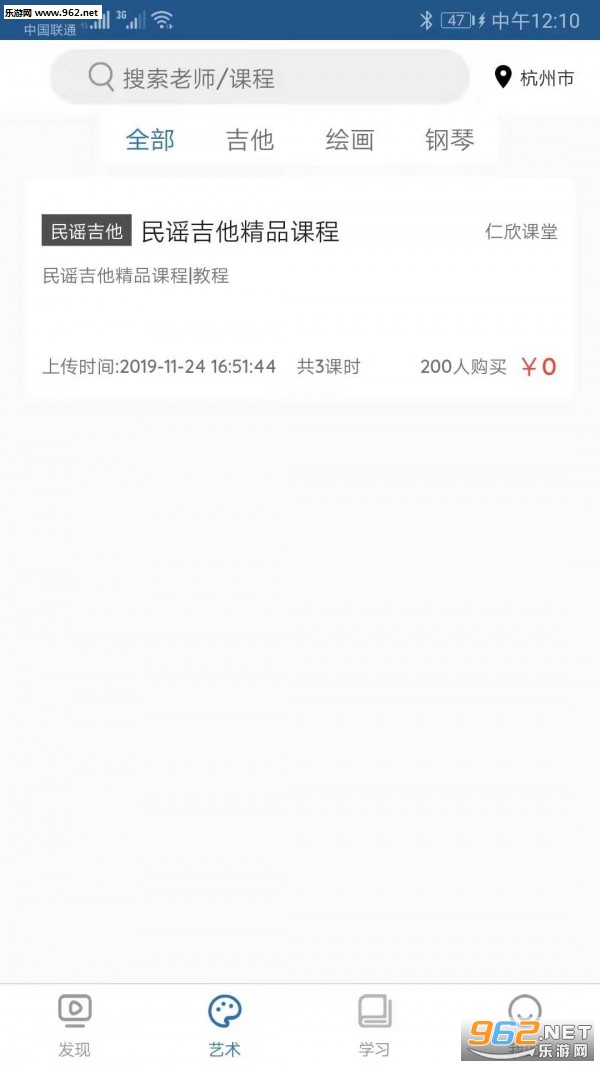Show 绘画 courses
Viewport: 600px width, 1067px height.
tap(350, 140)
